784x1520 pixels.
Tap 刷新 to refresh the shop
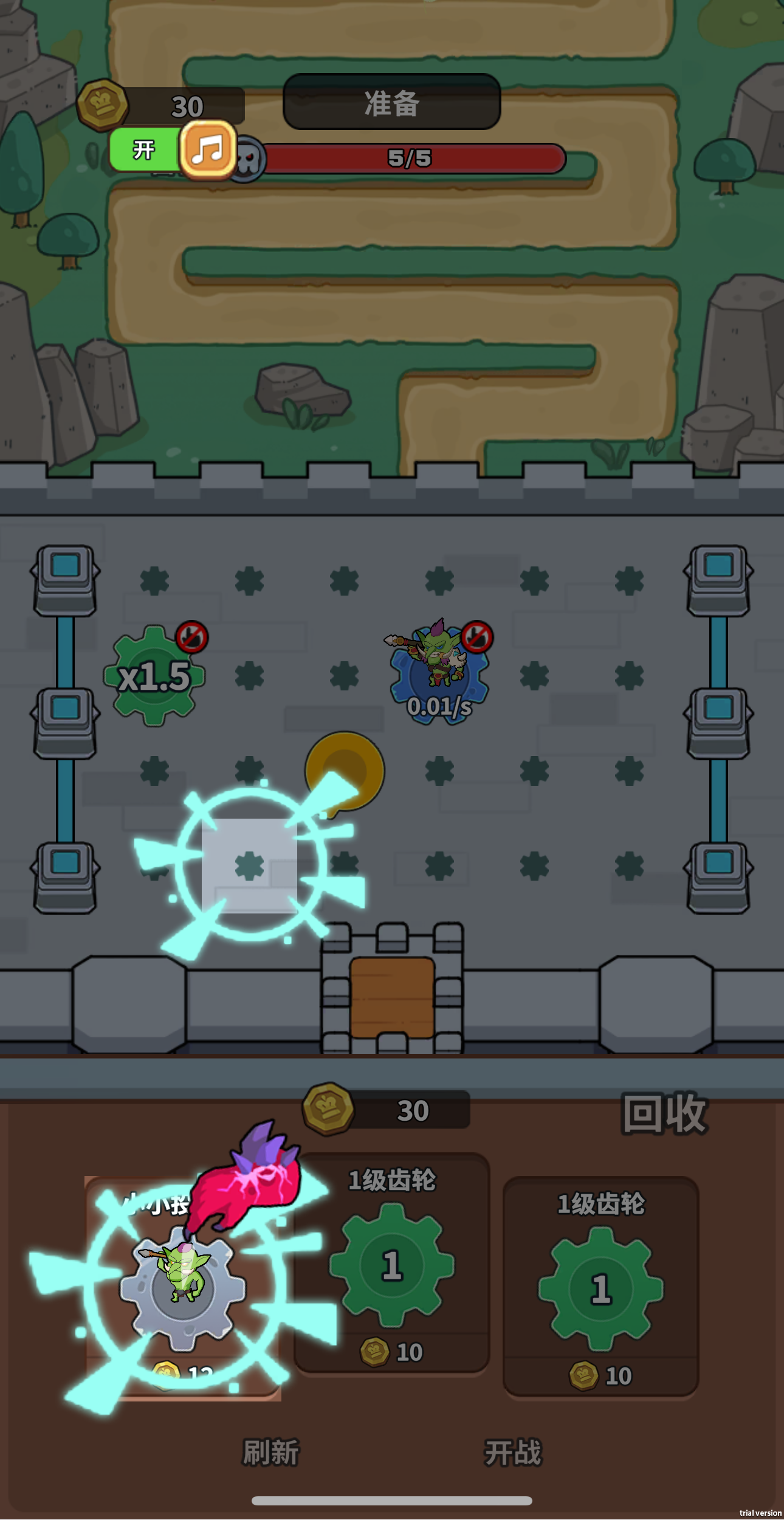pyautogui.click(x=270, y=1452)
